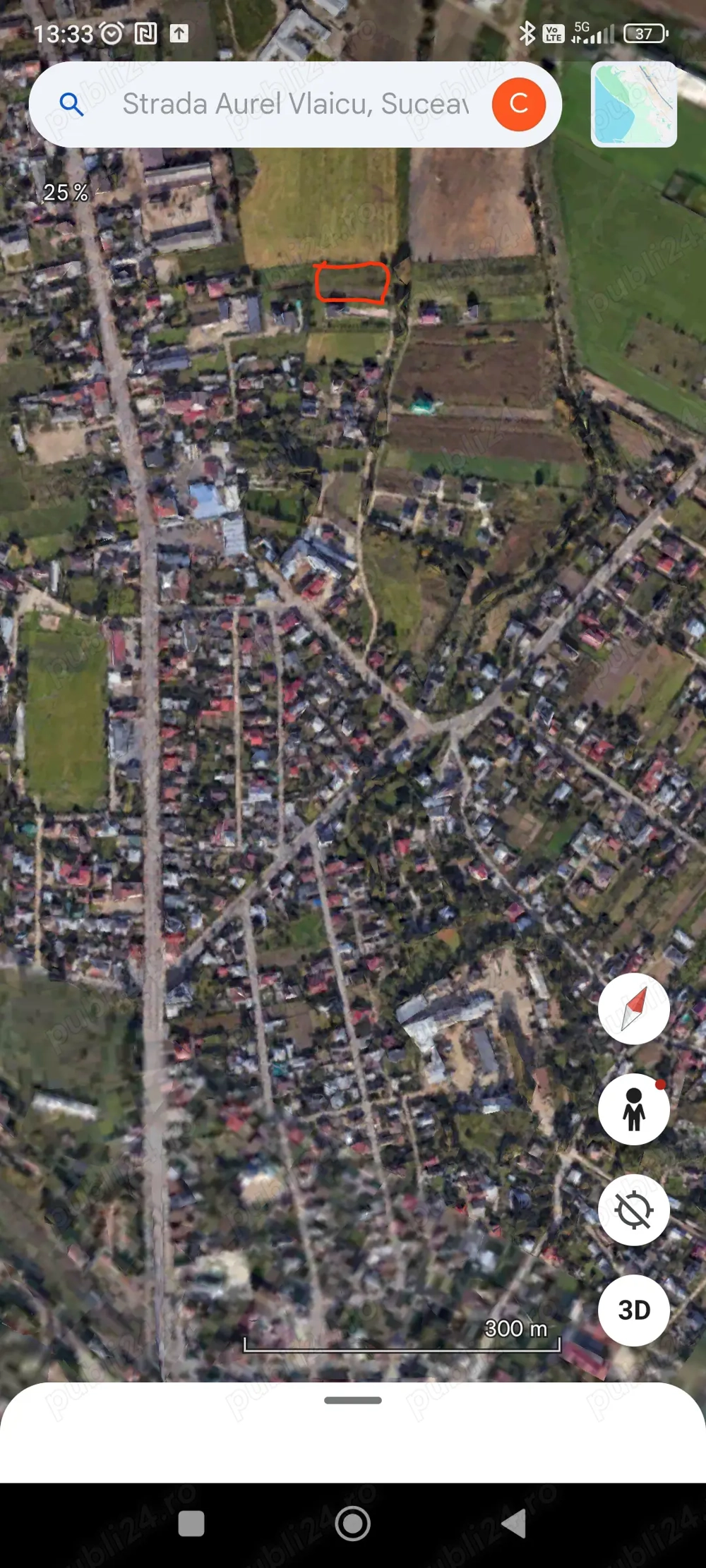Open the Google account avatar C
This screenshot has width=706, height=1568.
[519, 104]
